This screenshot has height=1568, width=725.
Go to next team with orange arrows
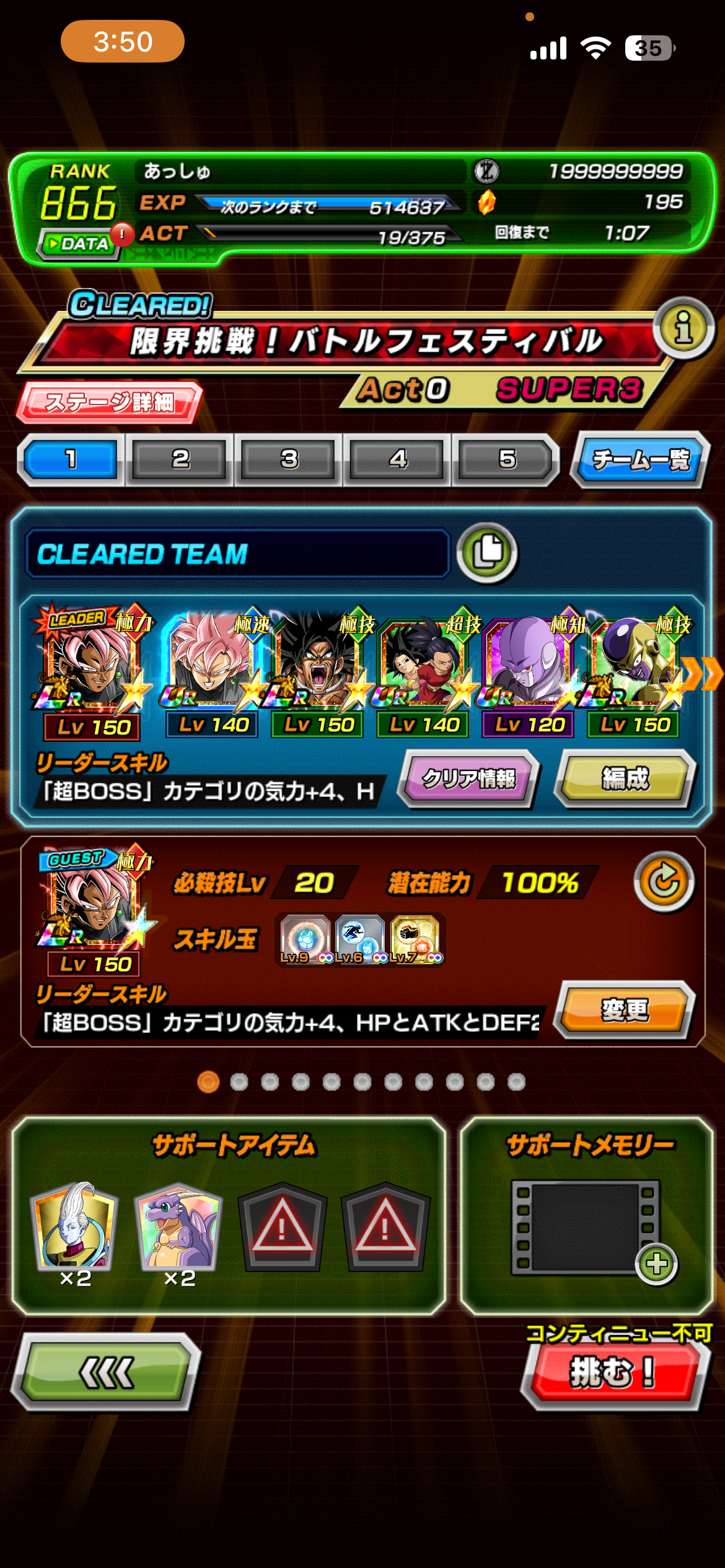click(x=702, y=674)
